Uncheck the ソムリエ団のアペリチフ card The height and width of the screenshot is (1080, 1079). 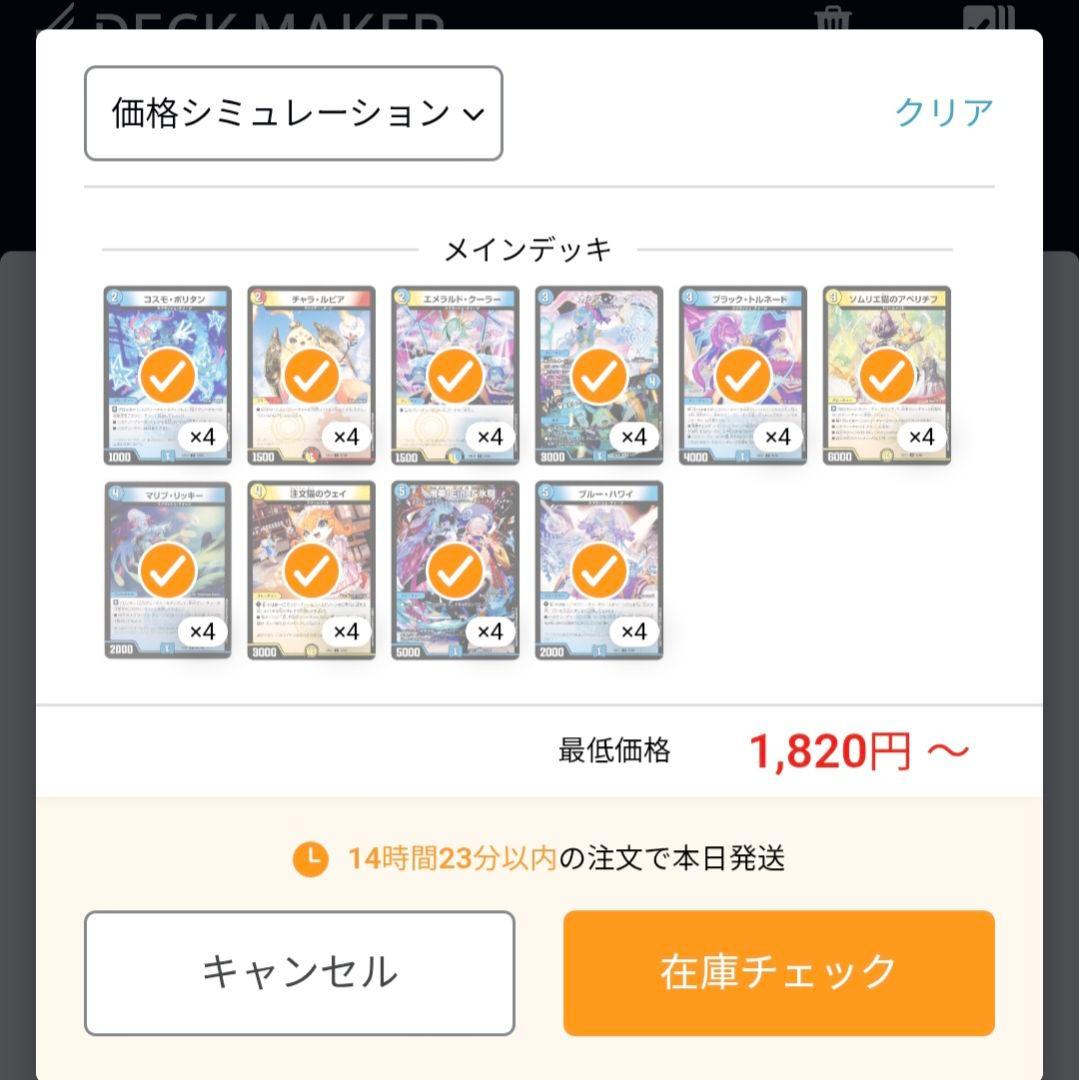(887, 375)
